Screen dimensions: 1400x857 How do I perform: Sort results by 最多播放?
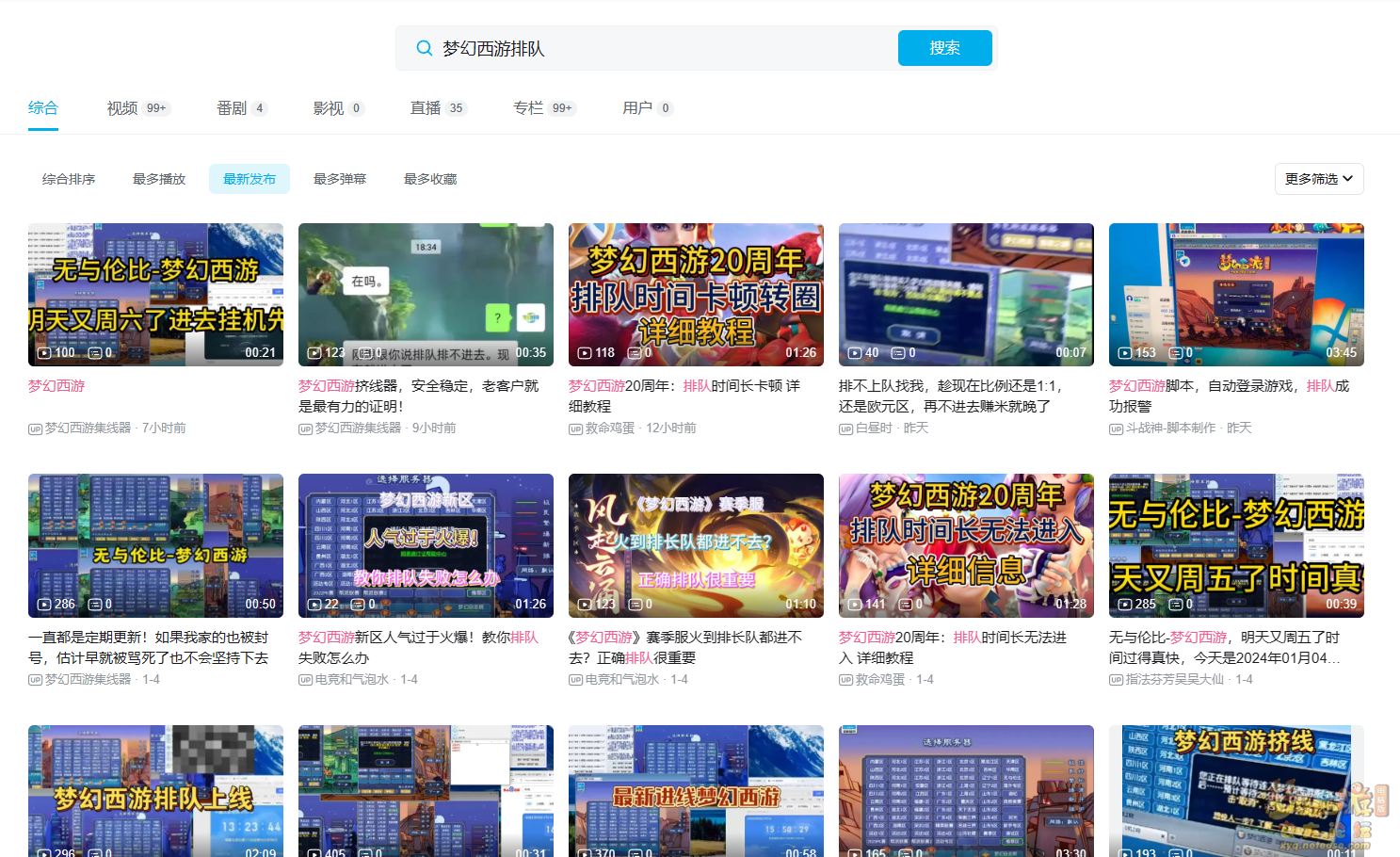[159, 179]
